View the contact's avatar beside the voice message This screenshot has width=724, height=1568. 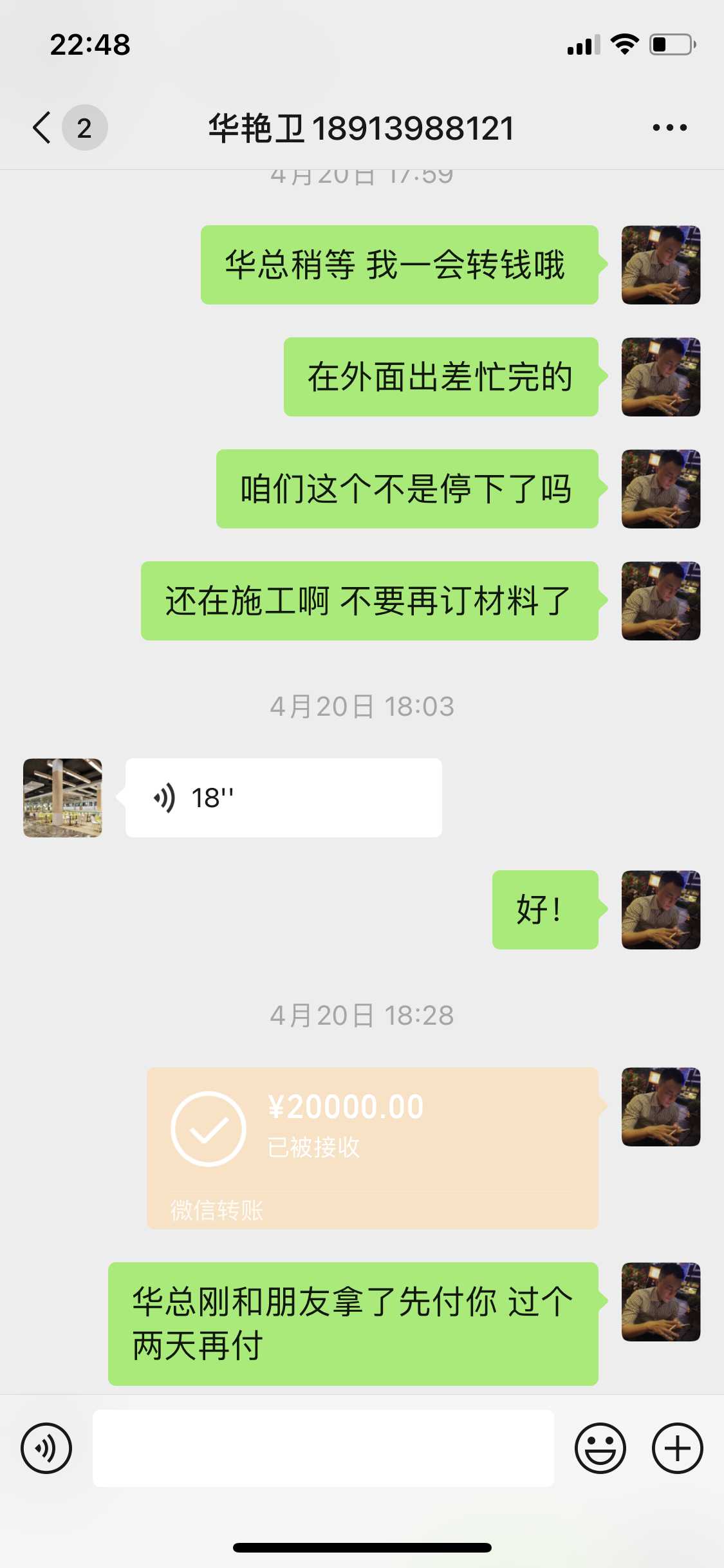tap(62, 798)
